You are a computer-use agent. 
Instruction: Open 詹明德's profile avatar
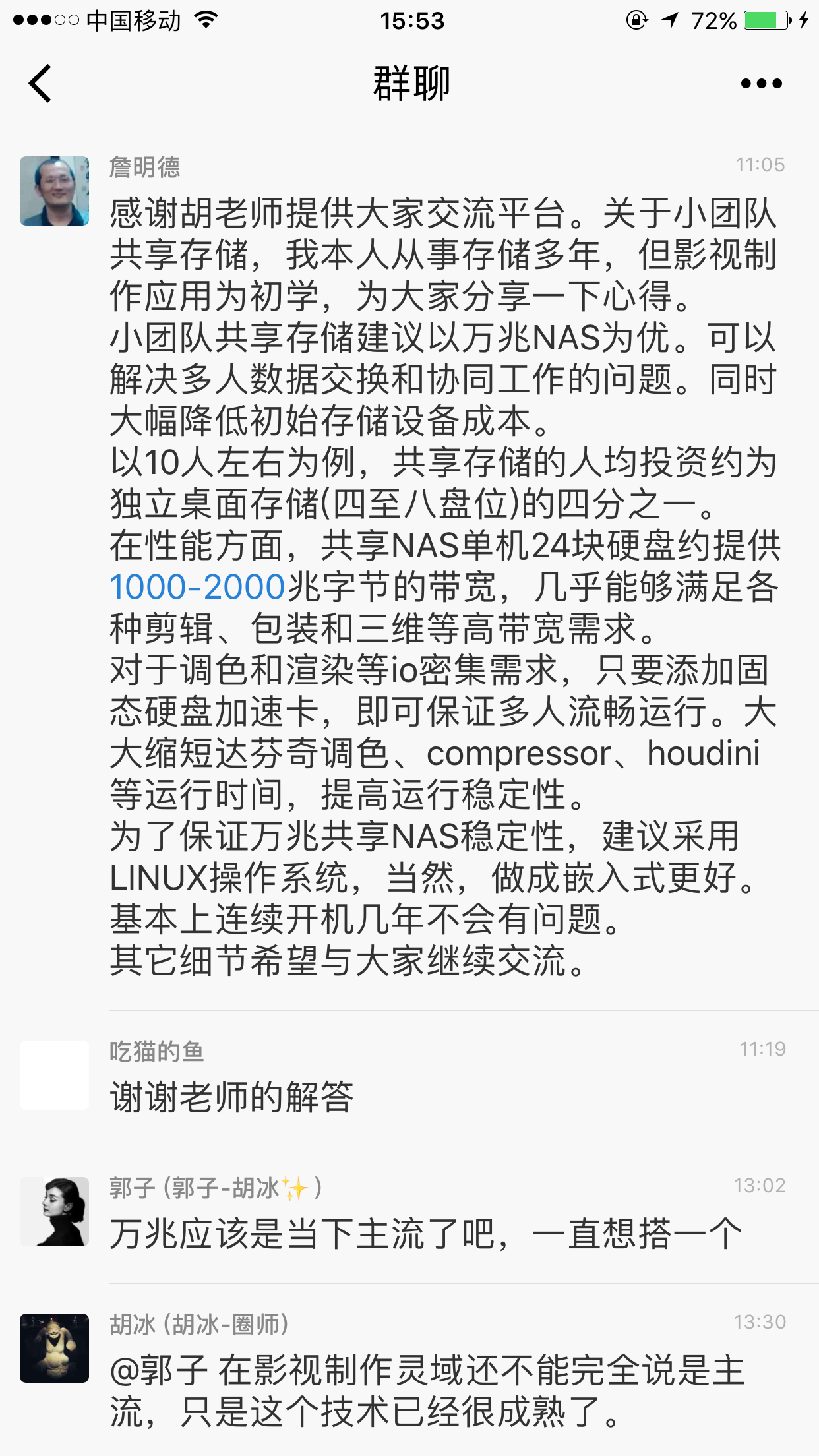tap(54, 191)
